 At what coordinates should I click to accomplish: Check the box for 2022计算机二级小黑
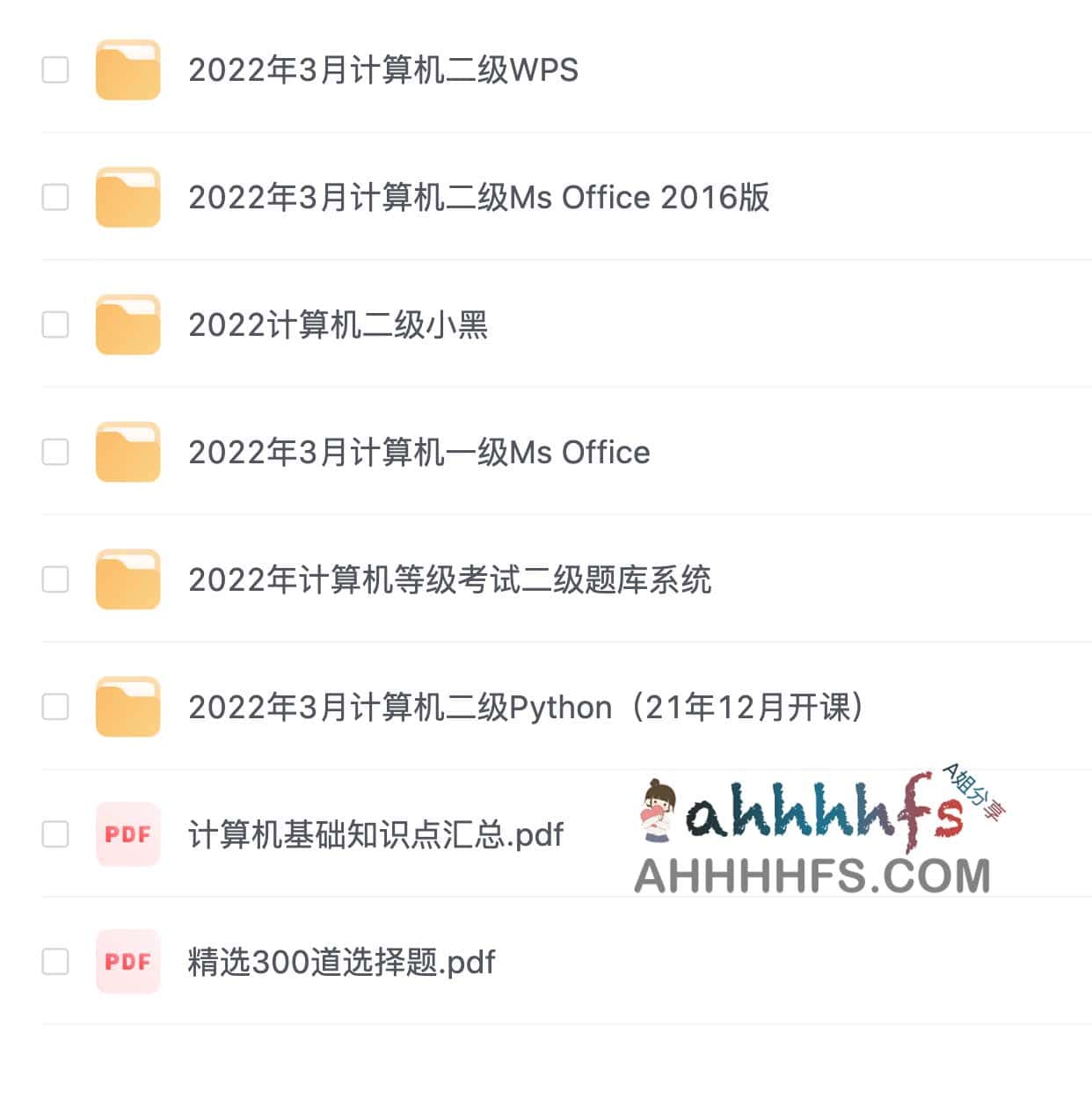(55, 325)
